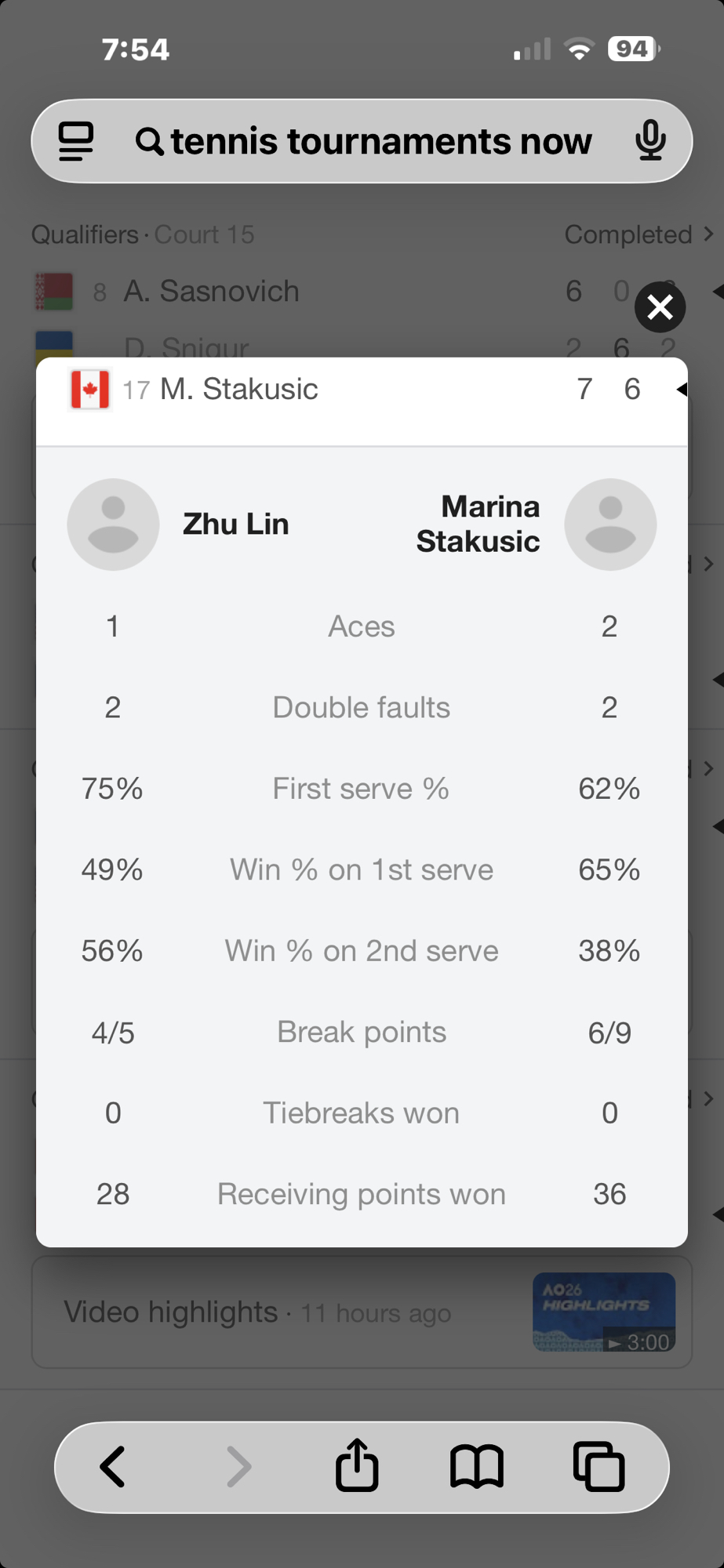The width and height of the screenshot is (724, 1568).
Task: Open the page settings menu icon
Action: pyautogui.click(x=76, y=142)
